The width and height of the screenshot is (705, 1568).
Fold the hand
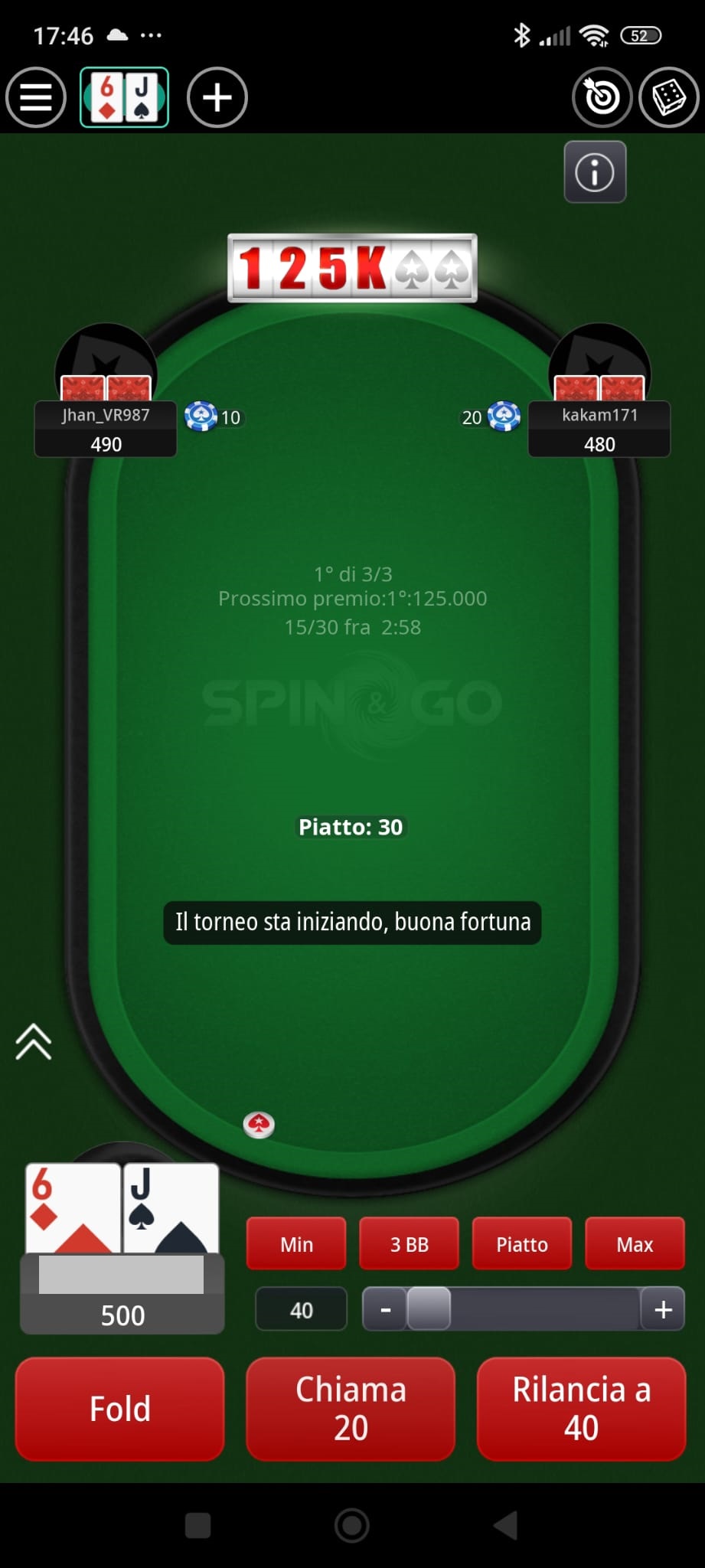[x=119, y=1409]
